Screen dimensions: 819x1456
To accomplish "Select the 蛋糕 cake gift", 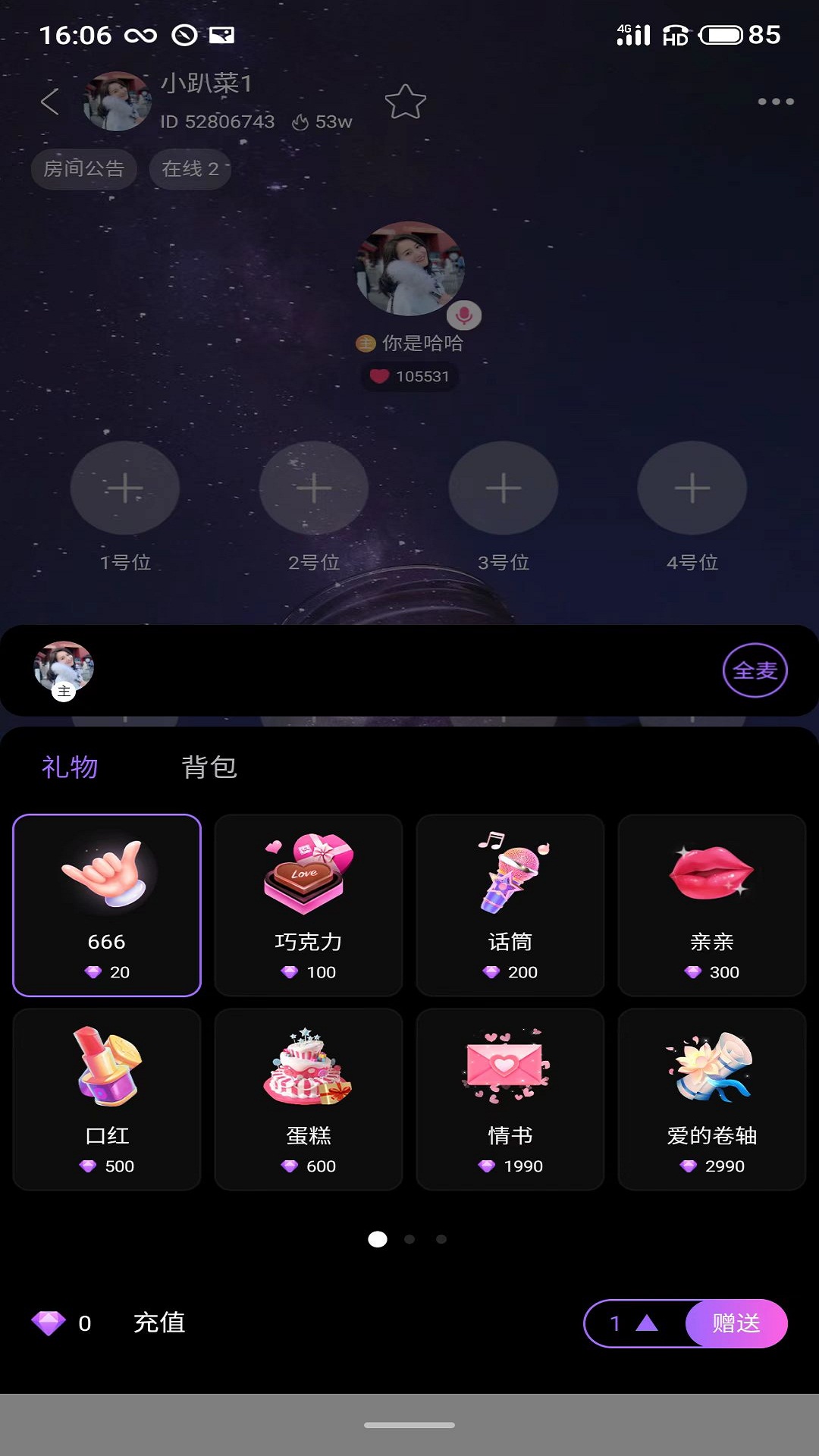I will point(309,1099).
